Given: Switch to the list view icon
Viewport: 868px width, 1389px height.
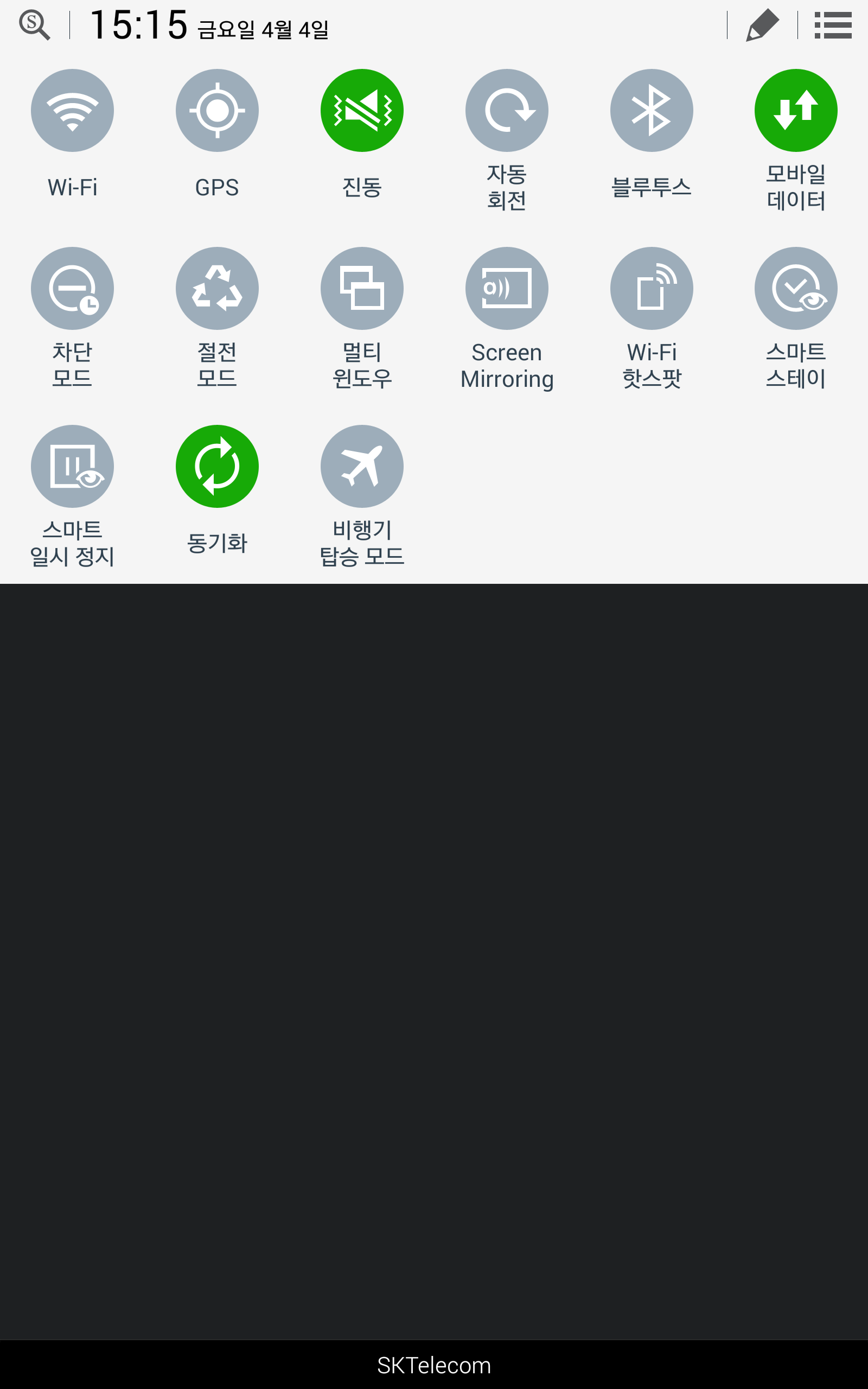Looking at the screenshot, I should coord(832,26).
